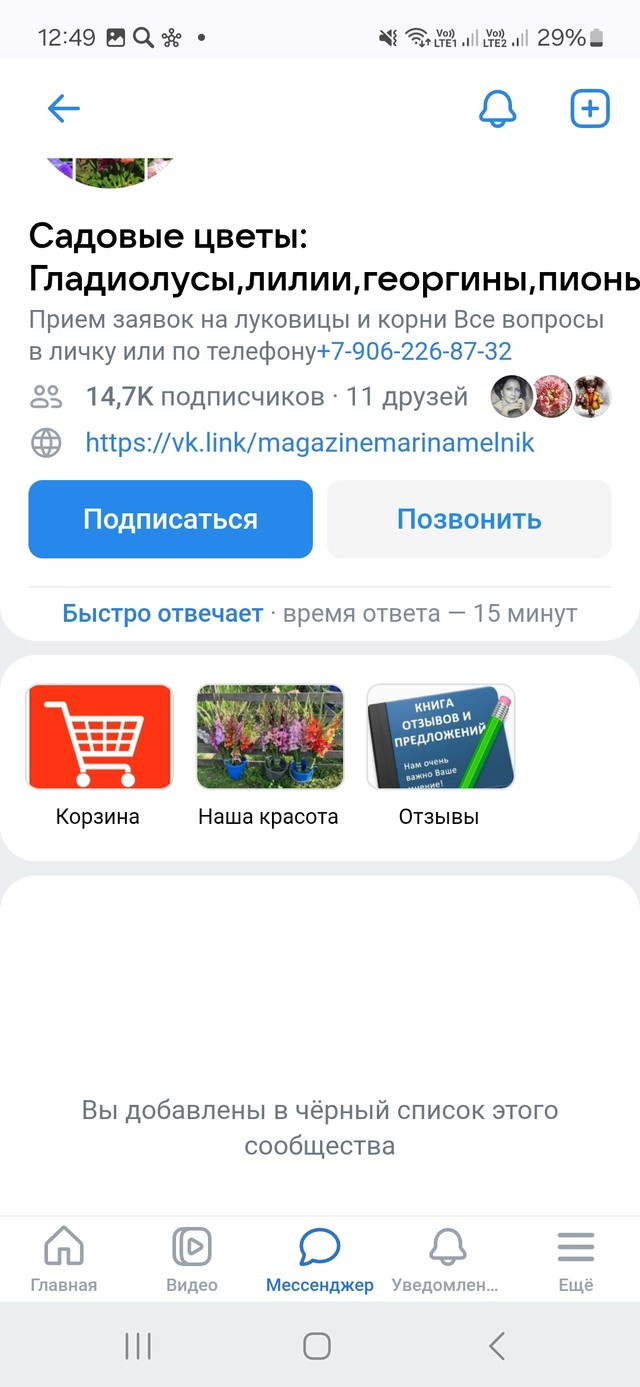Open the system recent apps button
Screen dimensions: 640x1387
coord(138,1346)
